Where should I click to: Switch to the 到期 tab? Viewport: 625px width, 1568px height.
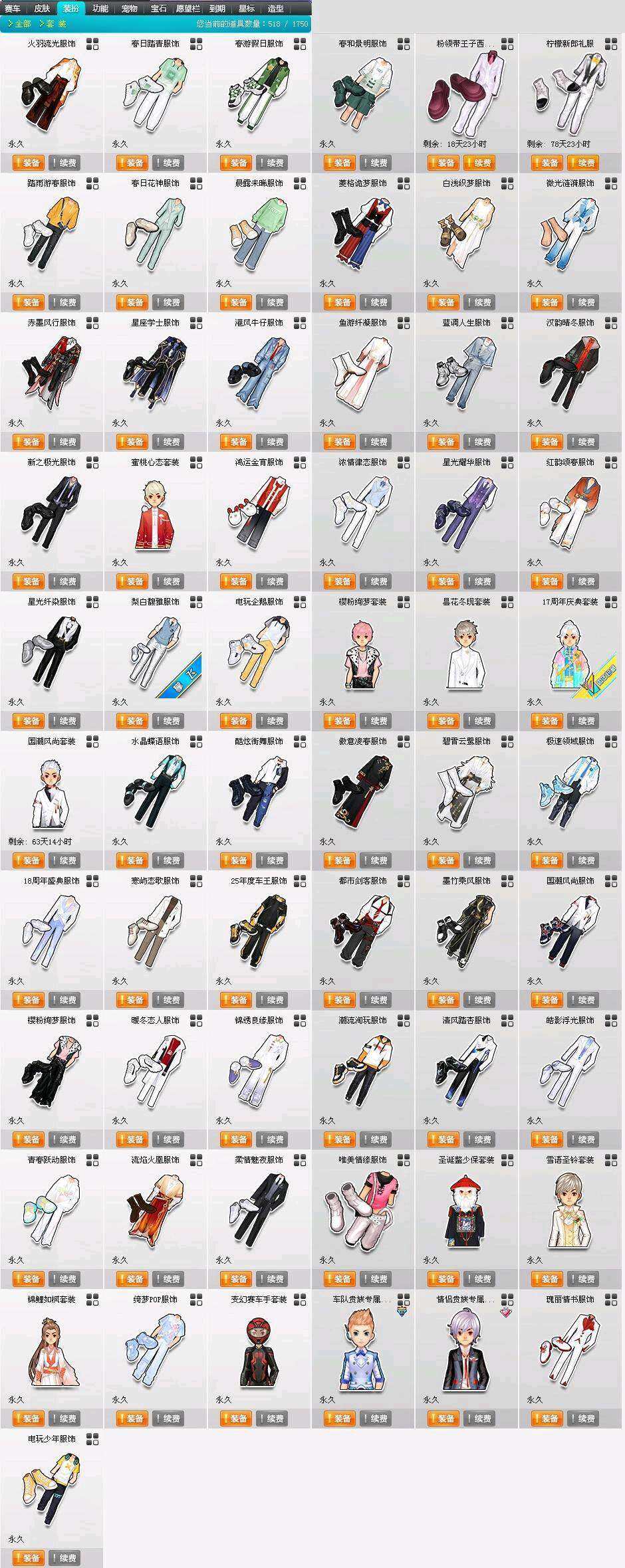[217, 9]
